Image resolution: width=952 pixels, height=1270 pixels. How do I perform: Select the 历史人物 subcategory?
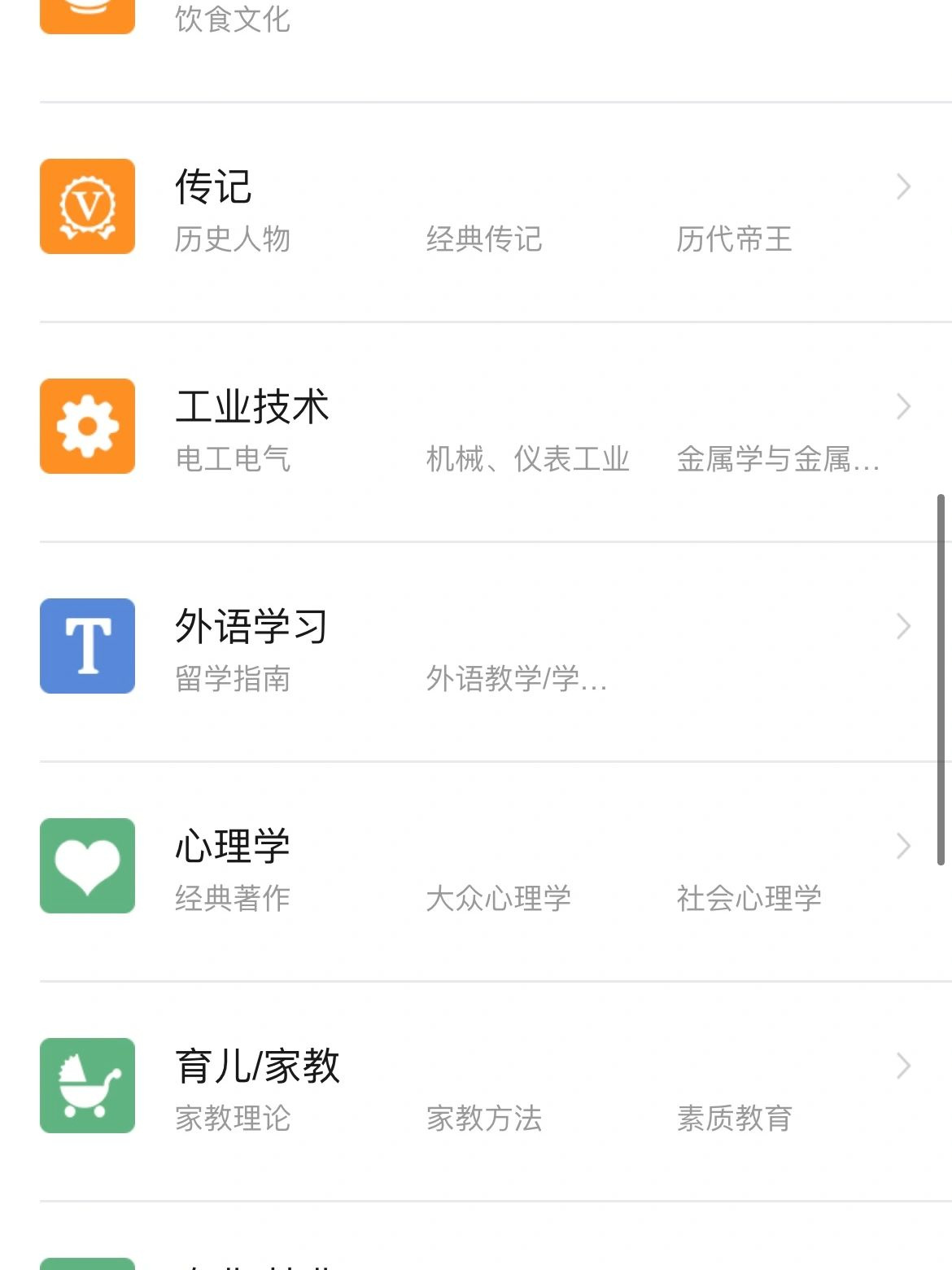tap(233, 239)
